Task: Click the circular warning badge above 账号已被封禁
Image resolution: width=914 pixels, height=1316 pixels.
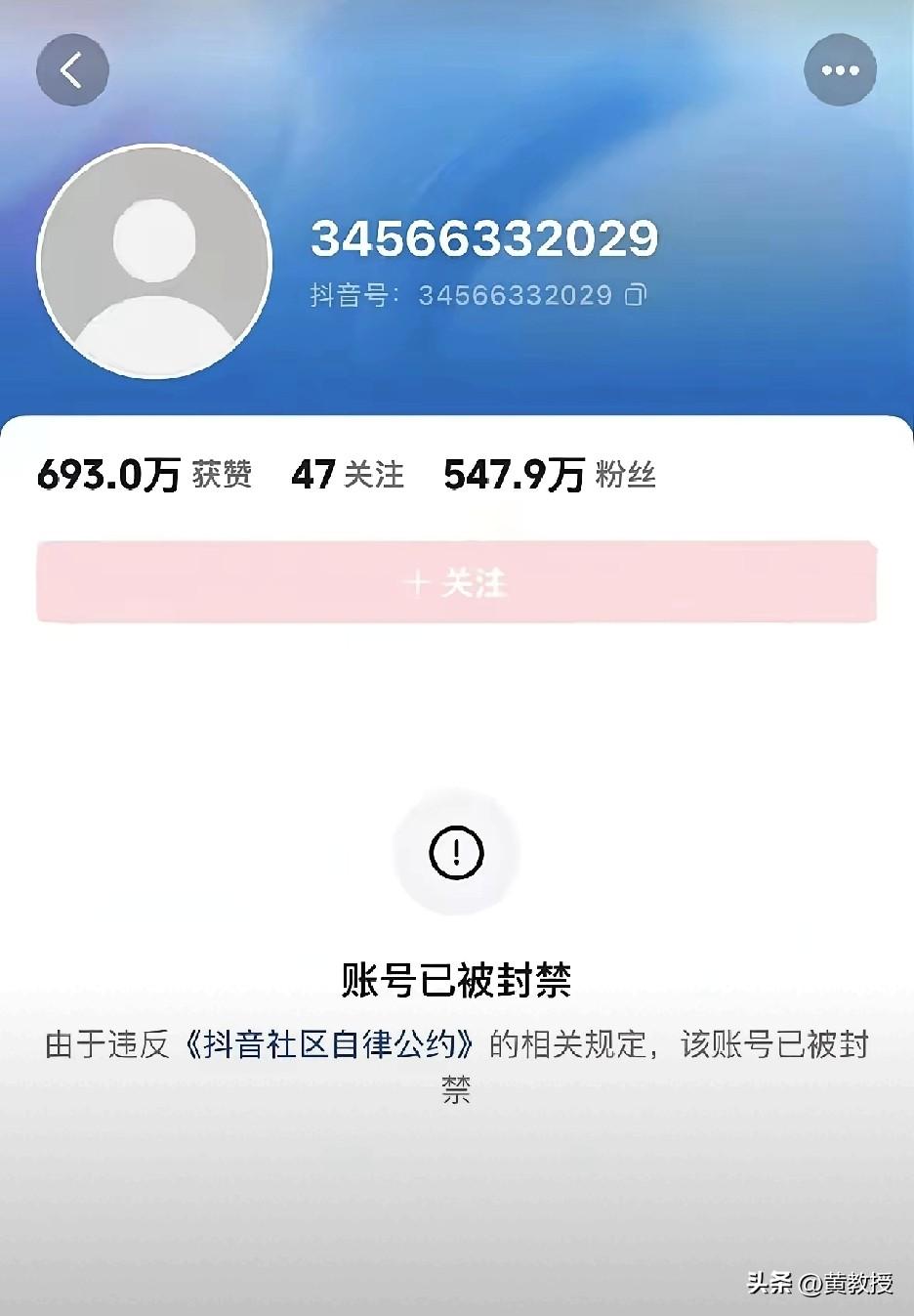Action: (455, 851)
